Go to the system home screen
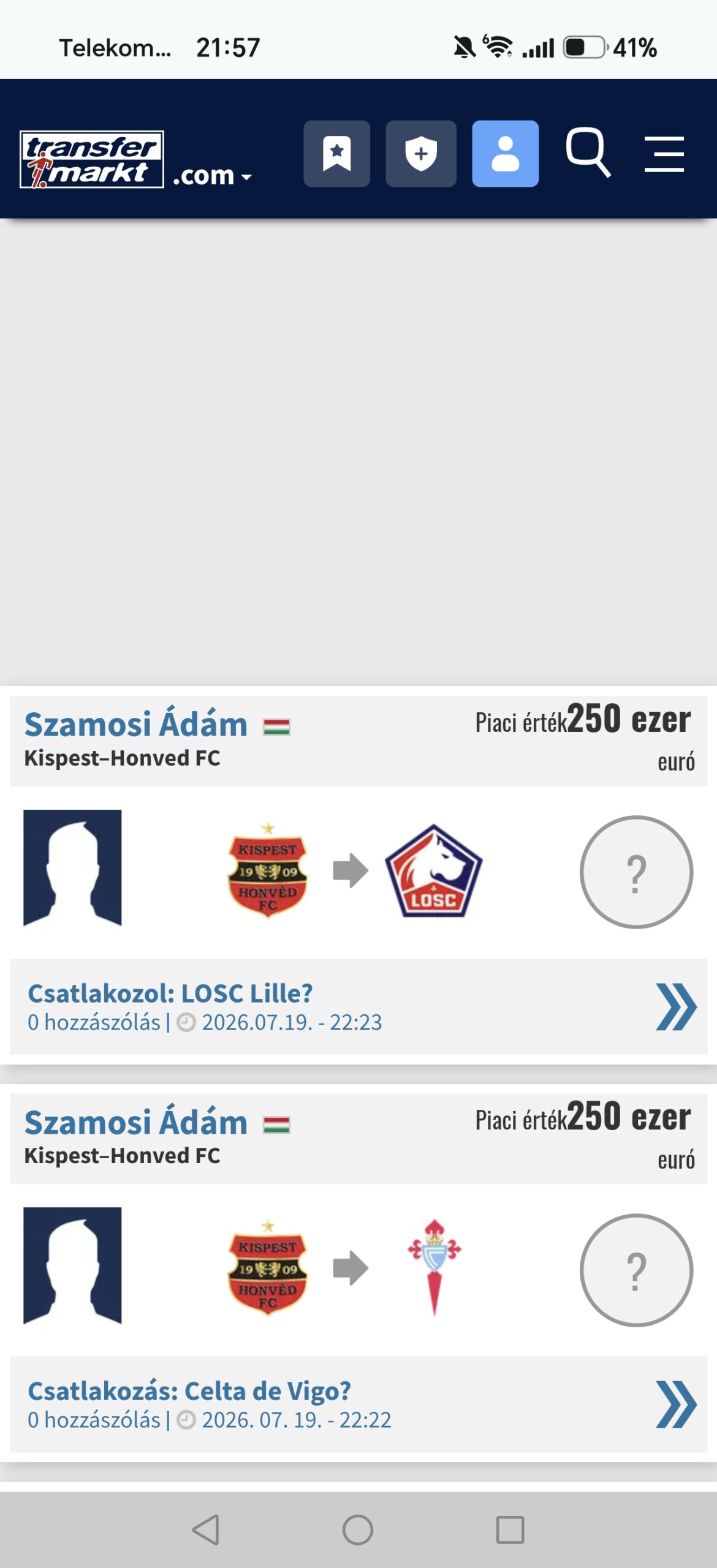 pos(358,1529)
